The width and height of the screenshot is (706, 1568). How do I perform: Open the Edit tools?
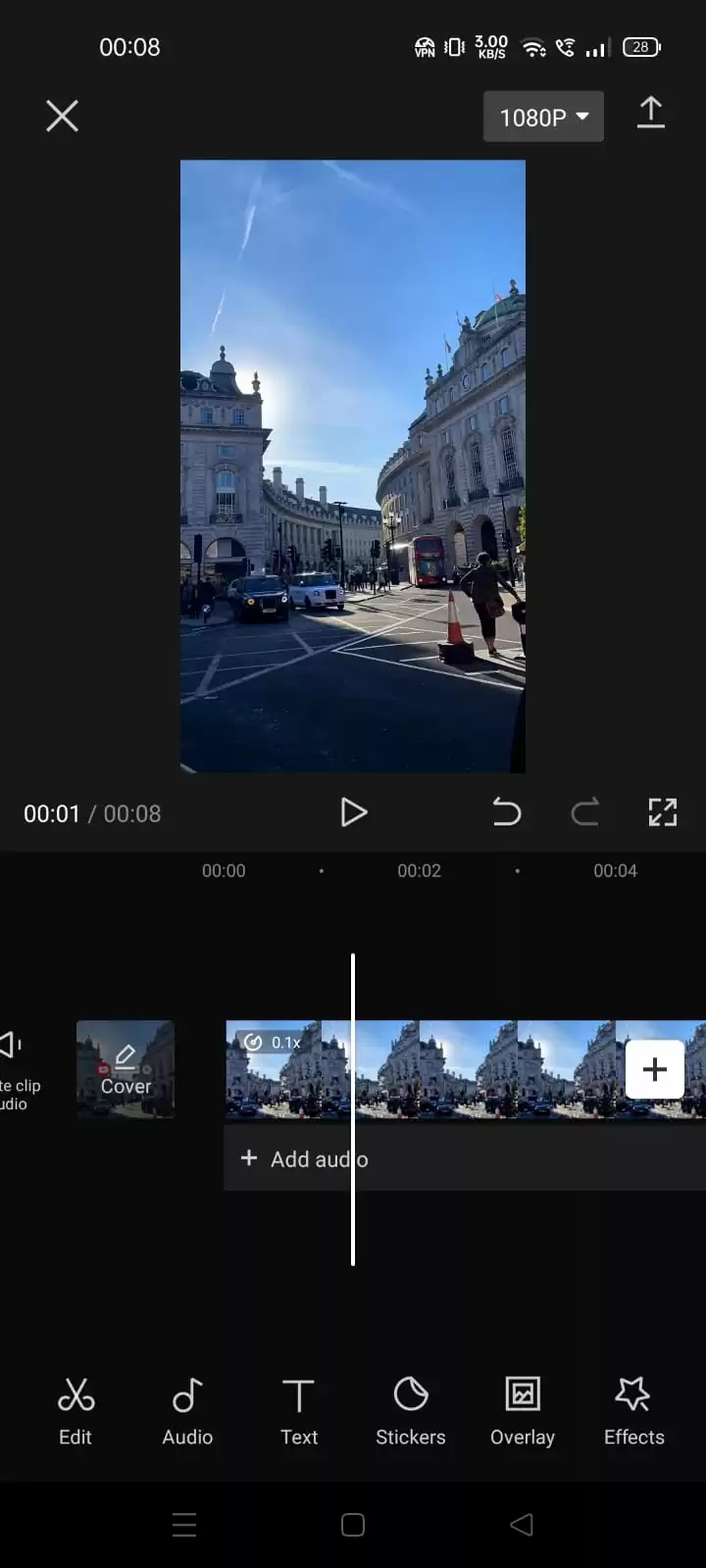(76, 1412)
